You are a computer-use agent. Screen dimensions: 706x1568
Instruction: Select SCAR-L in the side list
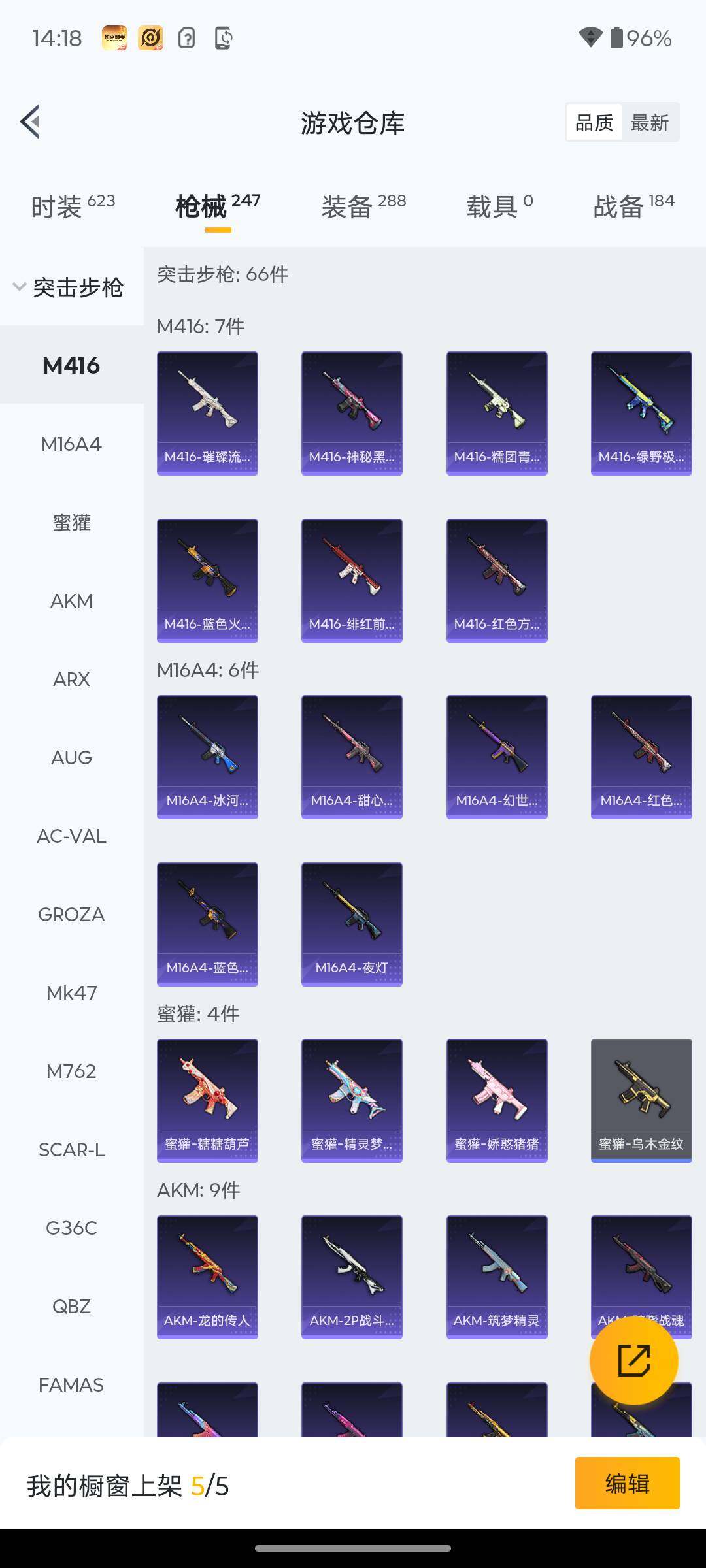pyautogui.click(x=71, y=1149)
